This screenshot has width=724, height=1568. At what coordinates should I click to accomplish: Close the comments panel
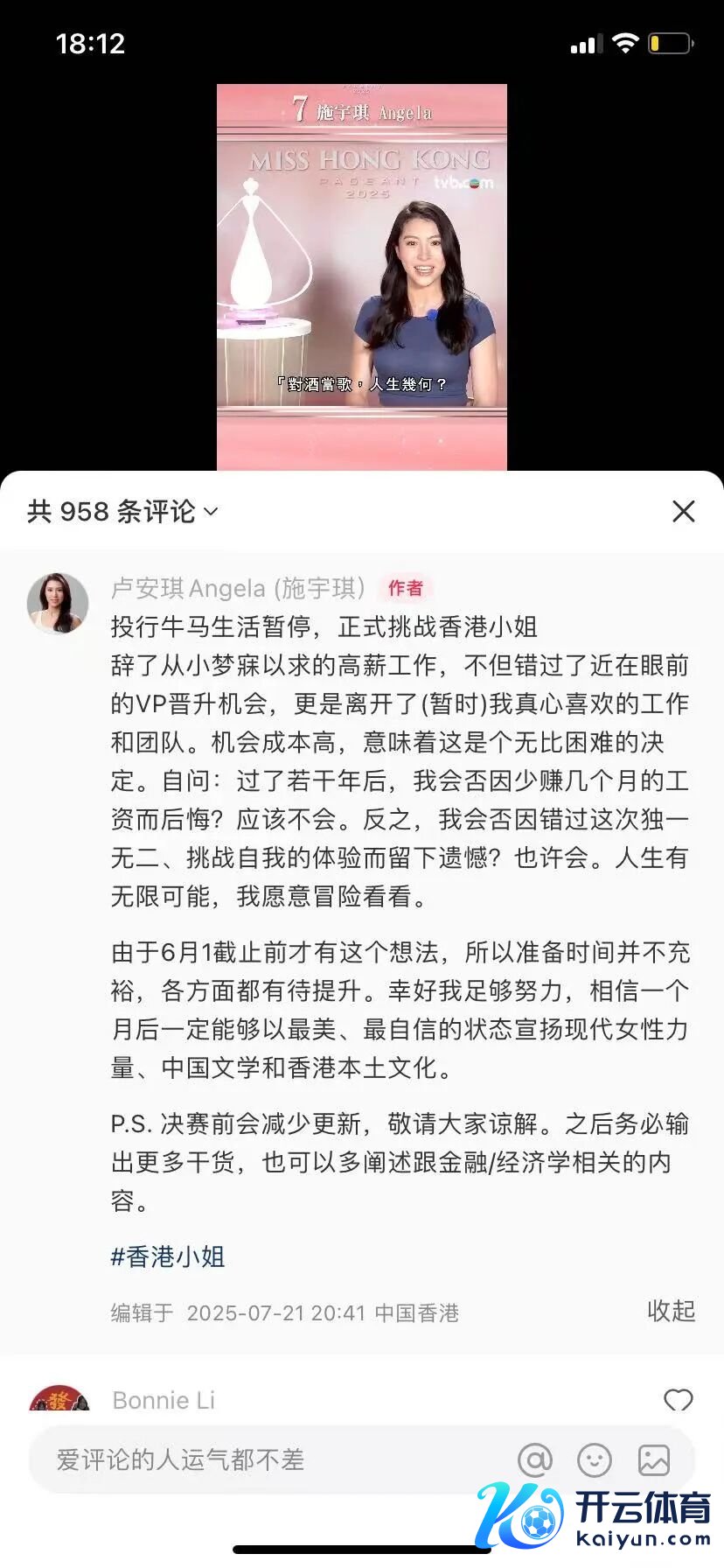click(683, 512)
